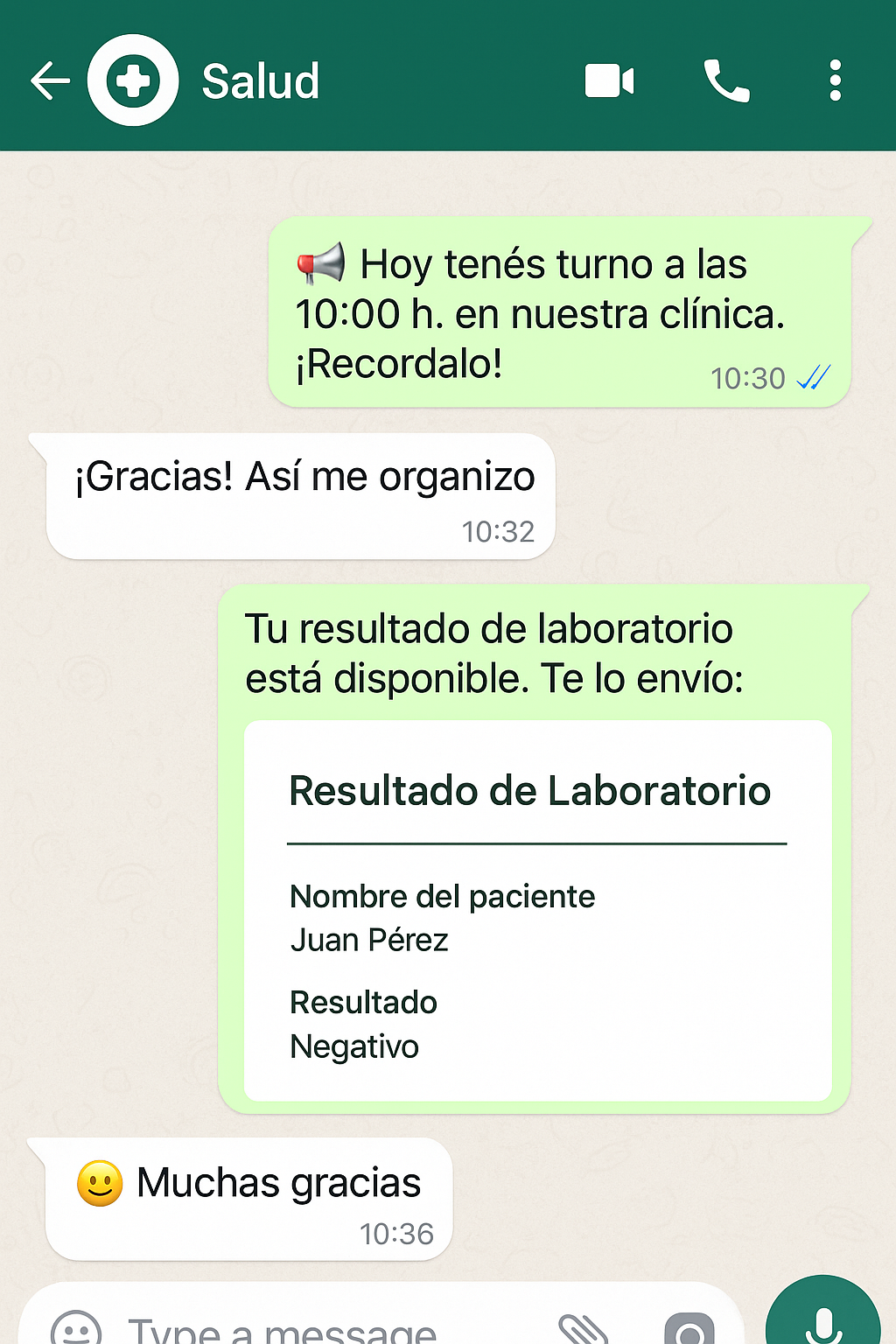Viewport: 896px width, 1344px height.
Task: Open the emoji picker in message bar
Action: click(76, 1328)
